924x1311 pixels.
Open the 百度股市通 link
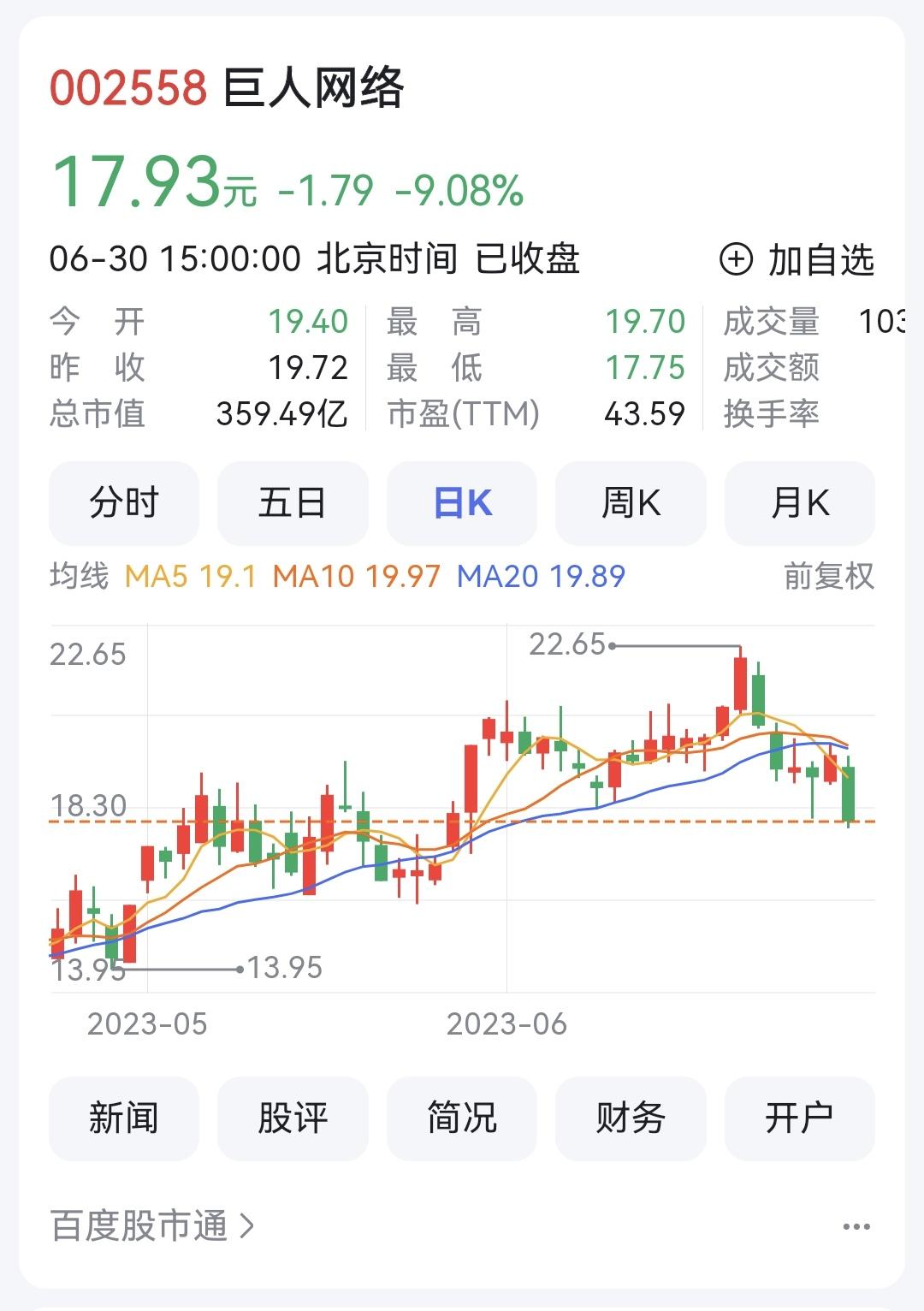pos(152,1226)
